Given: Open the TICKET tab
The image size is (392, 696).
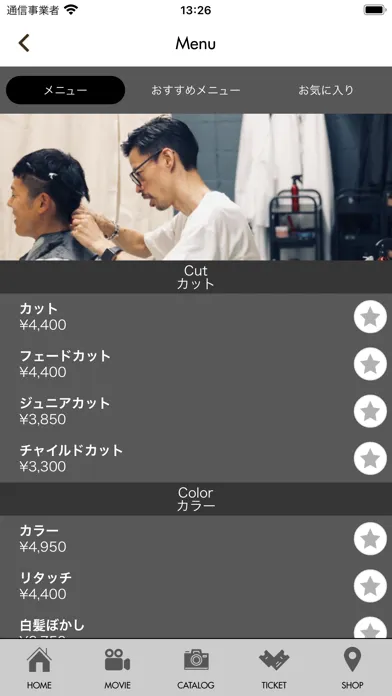Looking at the screenshot, I should coord(274,668).
